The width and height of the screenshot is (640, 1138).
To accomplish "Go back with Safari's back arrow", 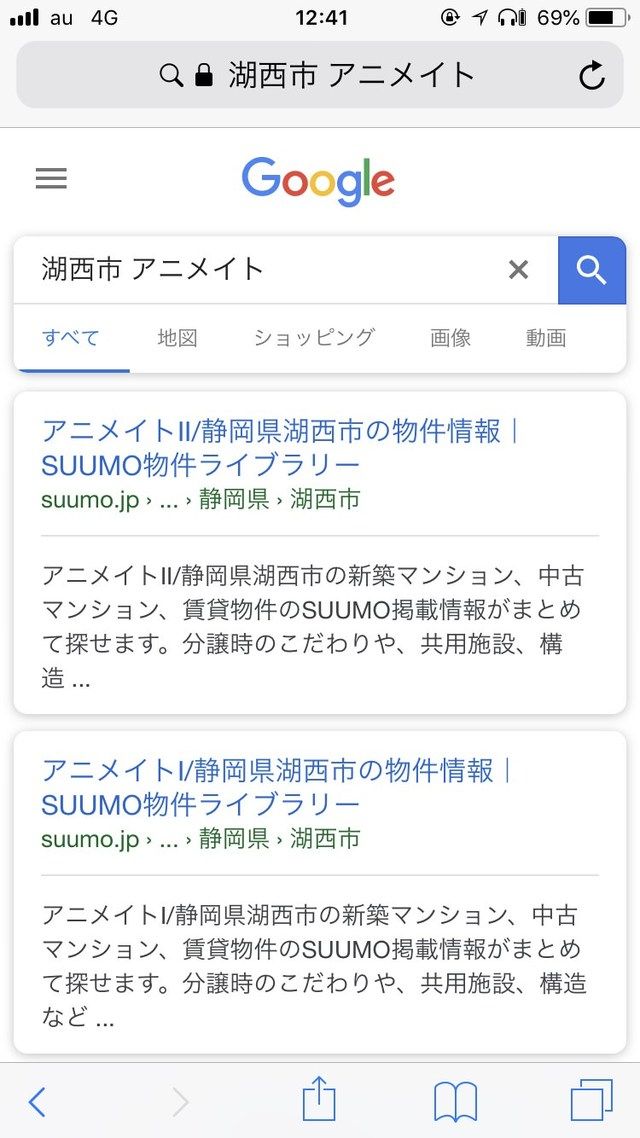I will coord(37,1102).
